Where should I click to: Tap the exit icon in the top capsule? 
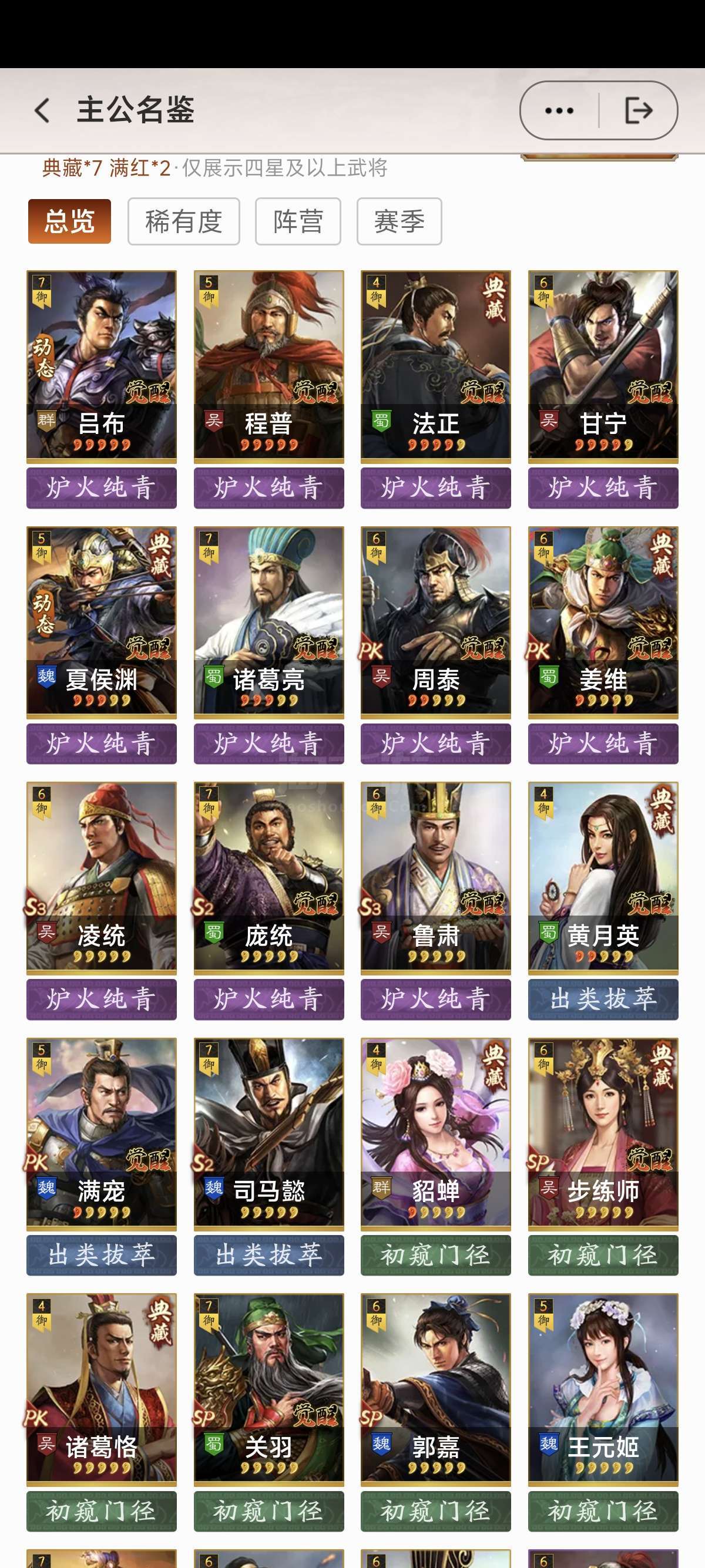(639, 111)
